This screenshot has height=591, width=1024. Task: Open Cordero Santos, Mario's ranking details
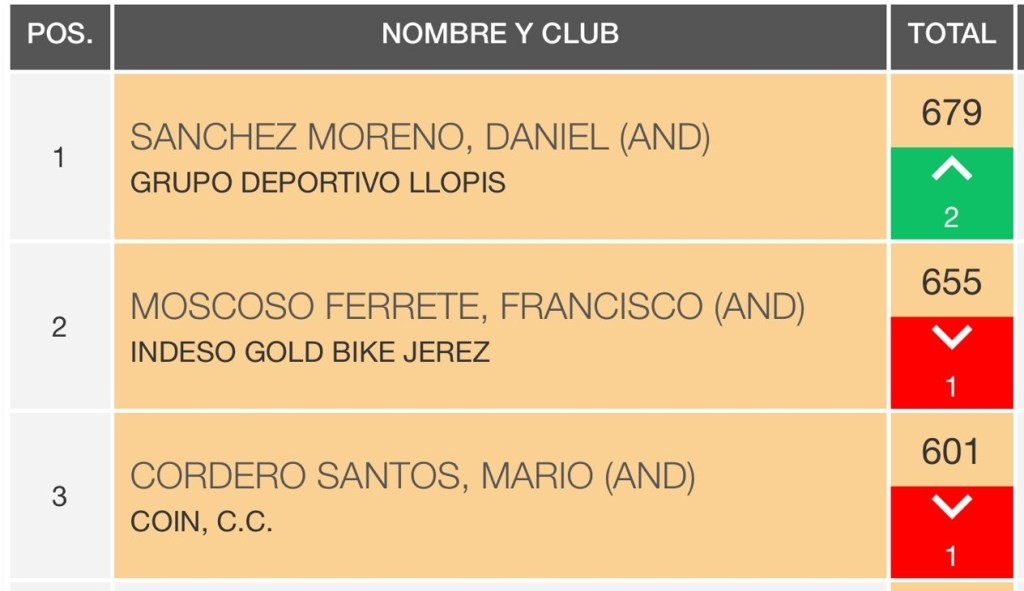[x=412, y=477]
